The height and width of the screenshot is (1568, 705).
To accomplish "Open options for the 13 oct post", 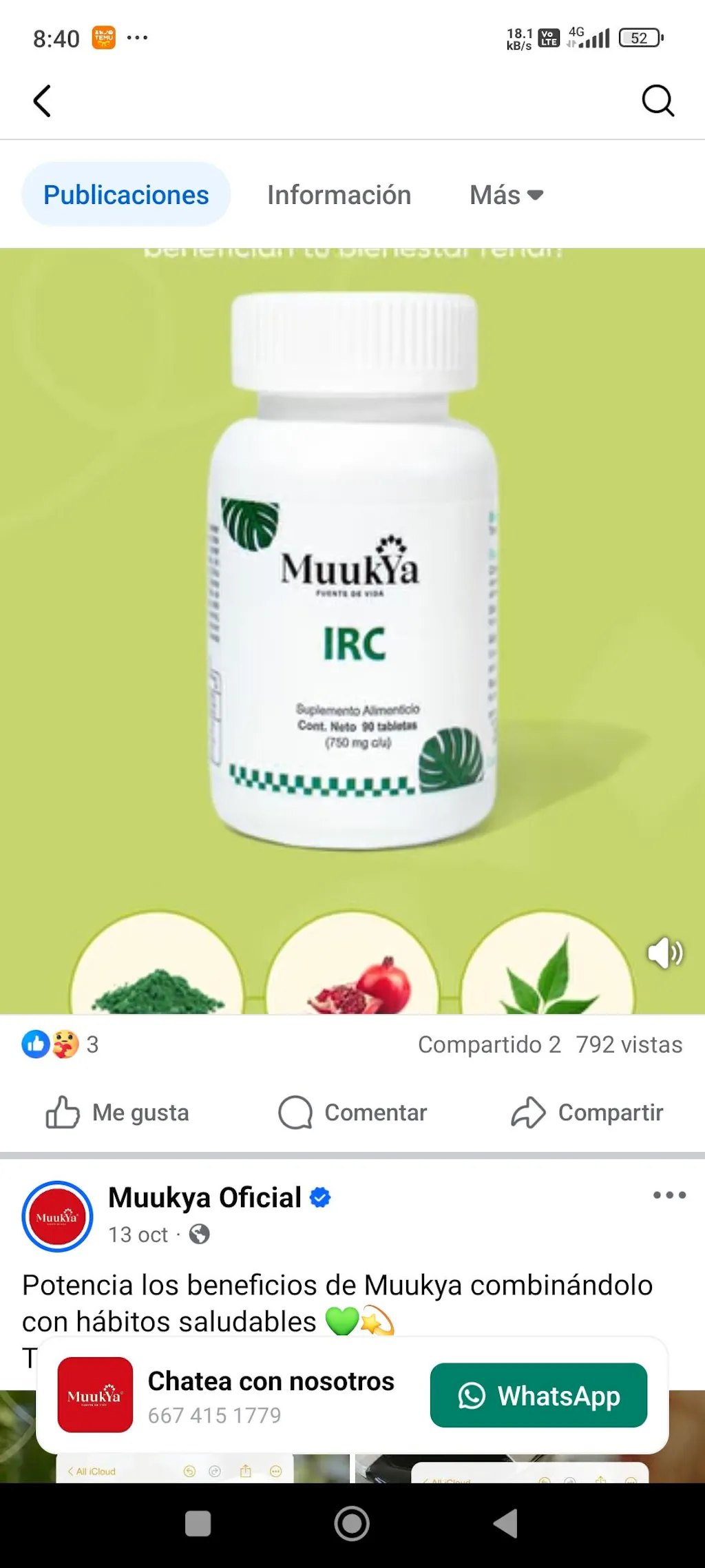I will click(x=669, y=1195).
